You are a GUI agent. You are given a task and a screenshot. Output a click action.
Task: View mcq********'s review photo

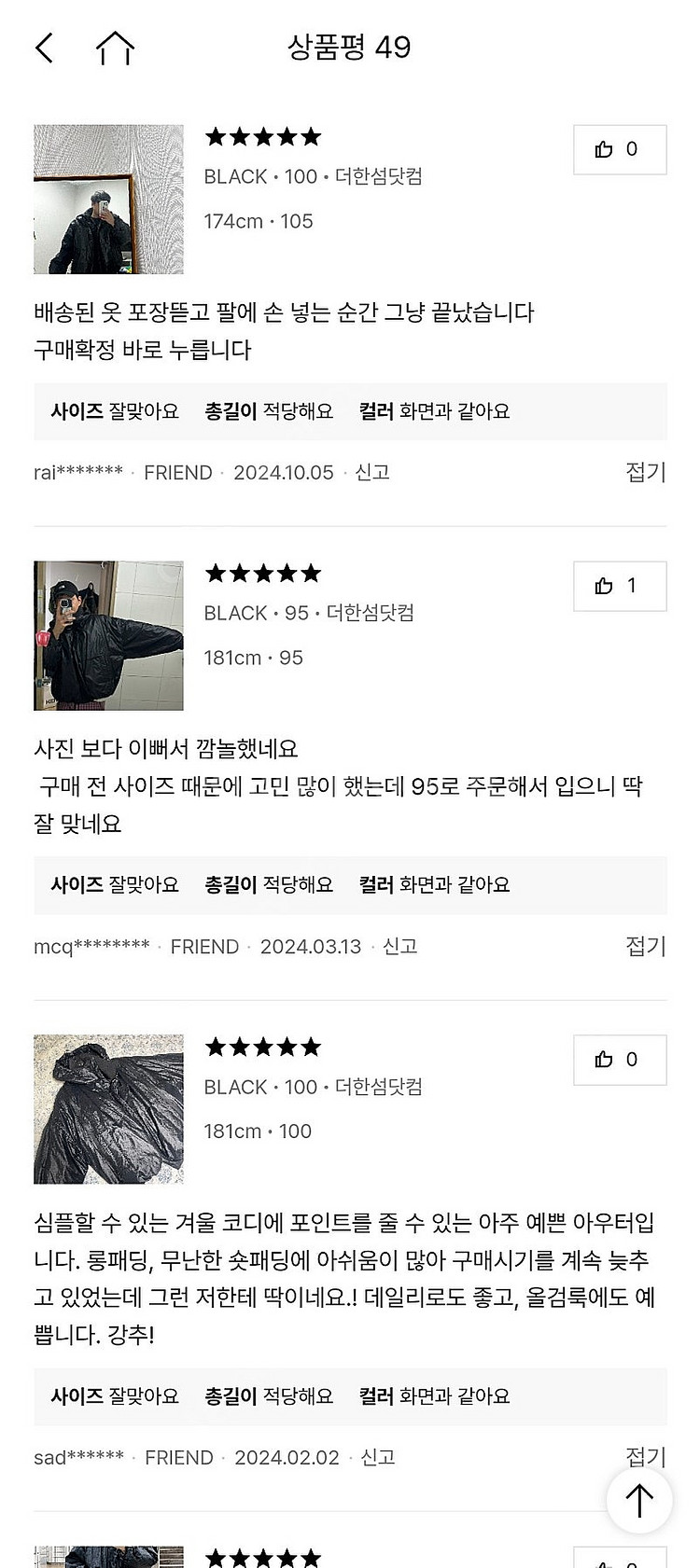pos(108,636)
